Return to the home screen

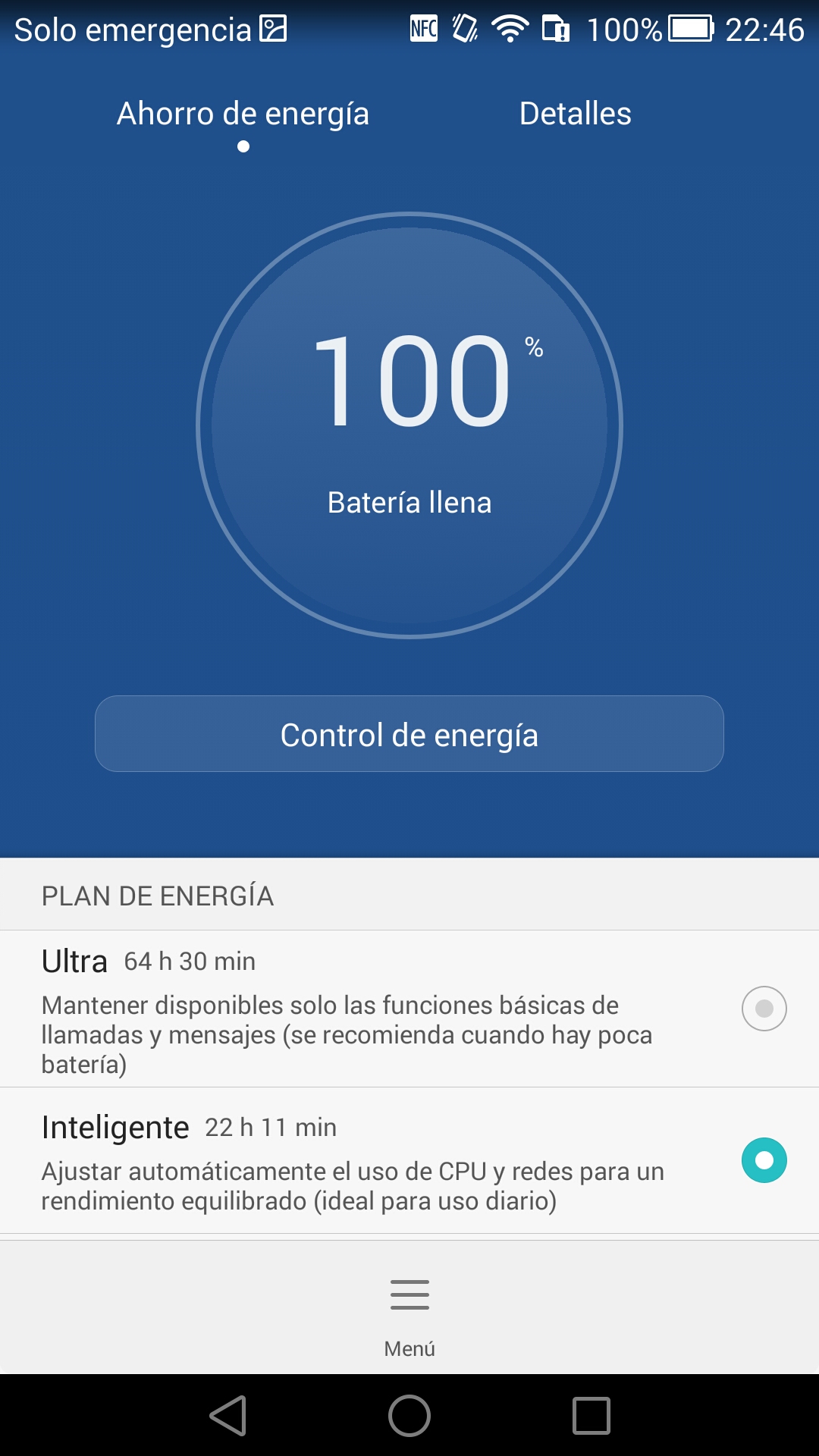point(409,1416)
